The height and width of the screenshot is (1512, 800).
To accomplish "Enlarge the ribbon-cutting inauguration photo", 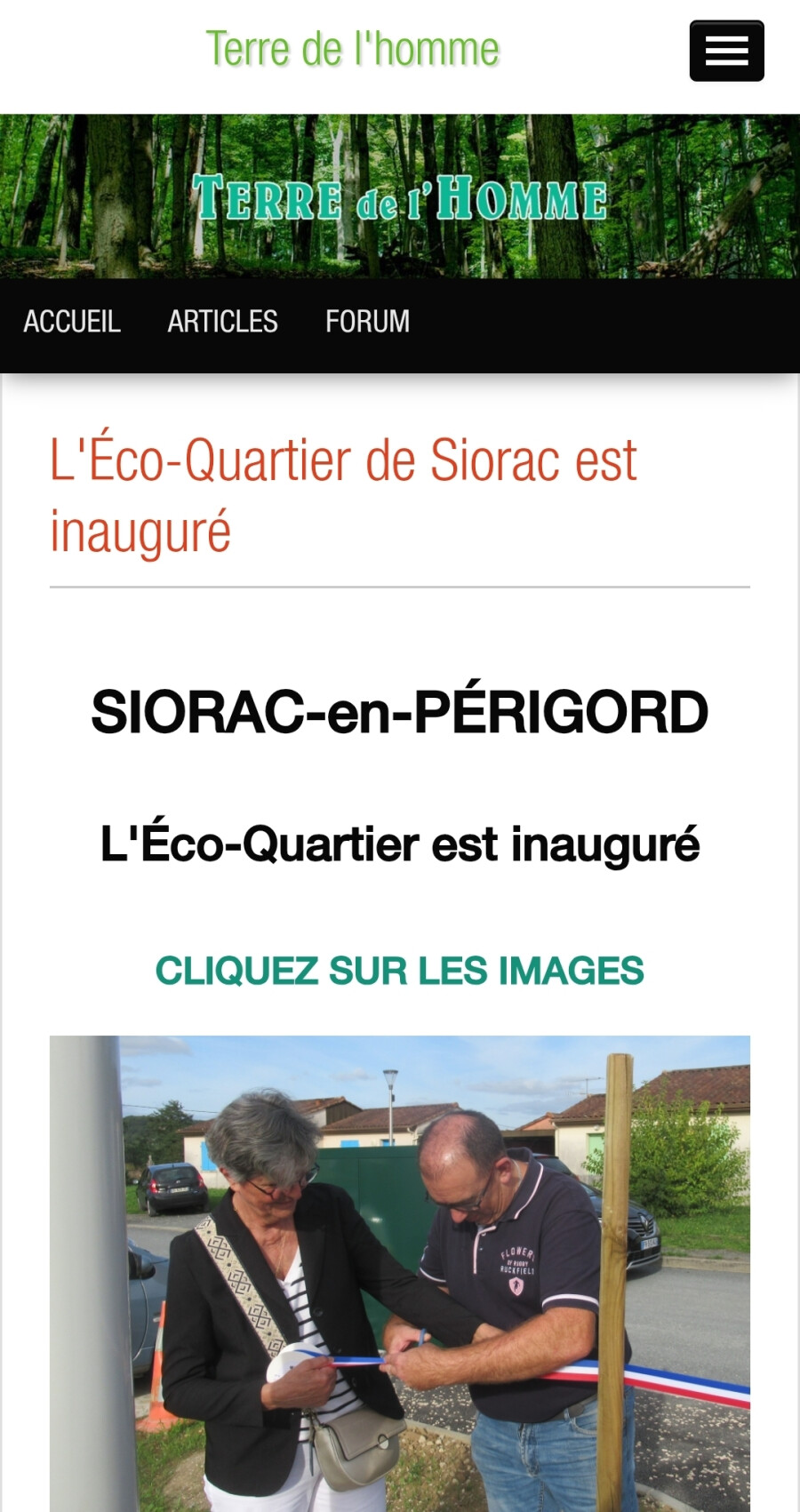I will 400,1271.
